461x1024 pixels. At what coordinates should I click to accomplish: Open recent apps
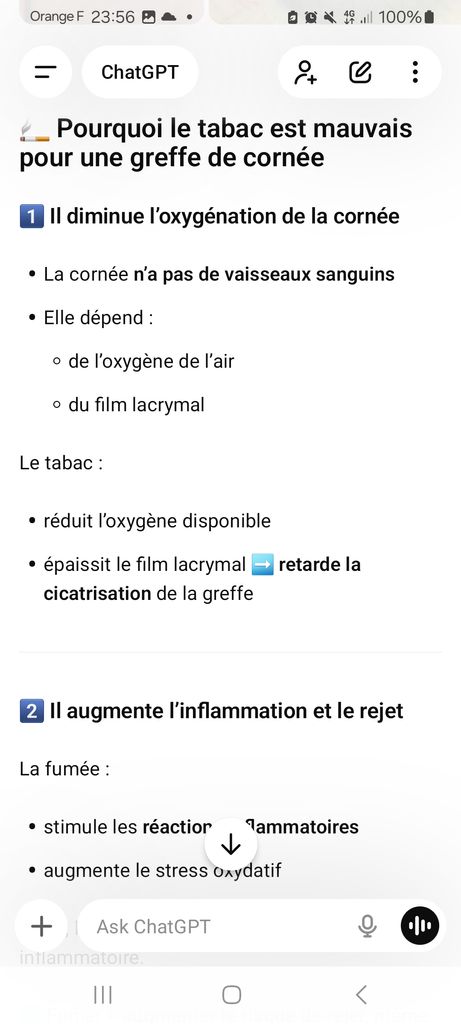(103, 995)
